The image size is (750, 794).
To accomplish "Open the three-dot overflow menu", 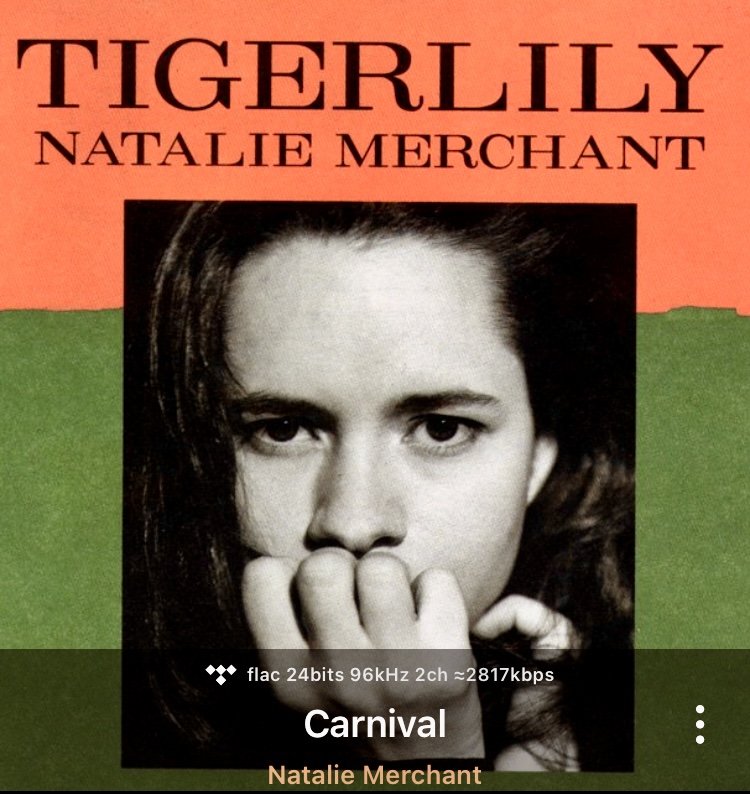I will pyautogui.click(x=700, y=724).
